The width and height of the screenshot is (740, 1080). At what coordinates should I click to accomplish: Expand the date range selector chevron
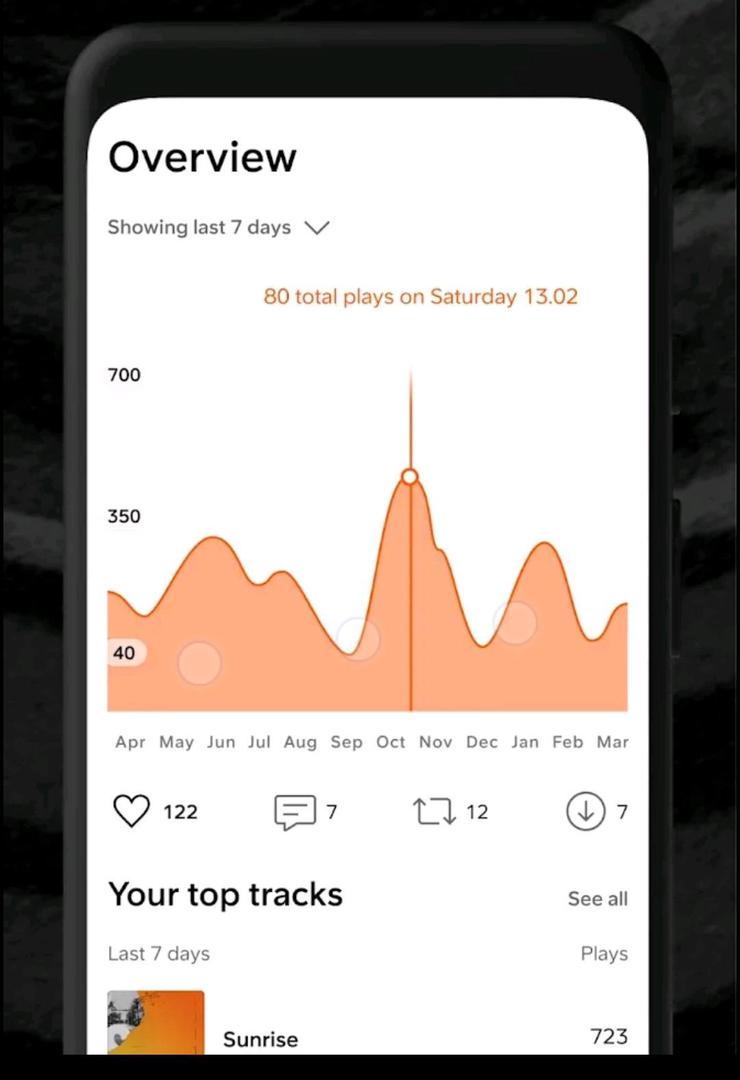tap(317, 228)
